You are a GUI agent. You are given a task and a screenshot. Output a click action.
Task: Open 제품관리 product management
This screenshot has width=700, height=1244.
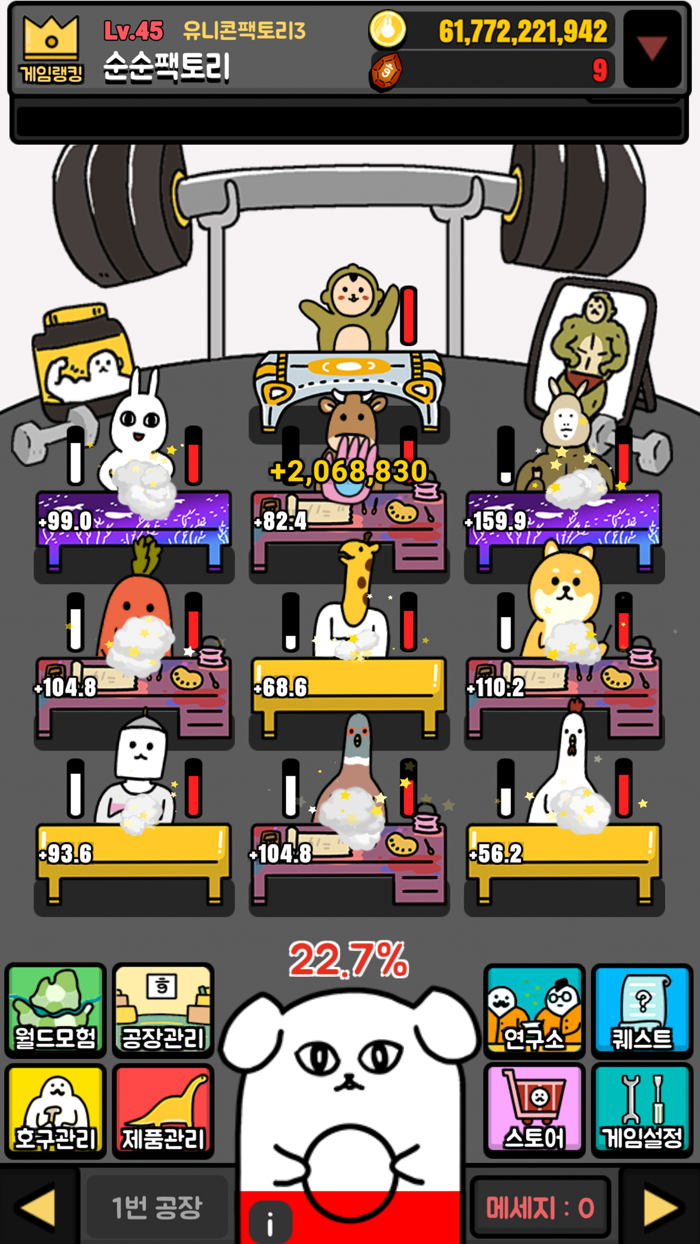coord(163,1111)
